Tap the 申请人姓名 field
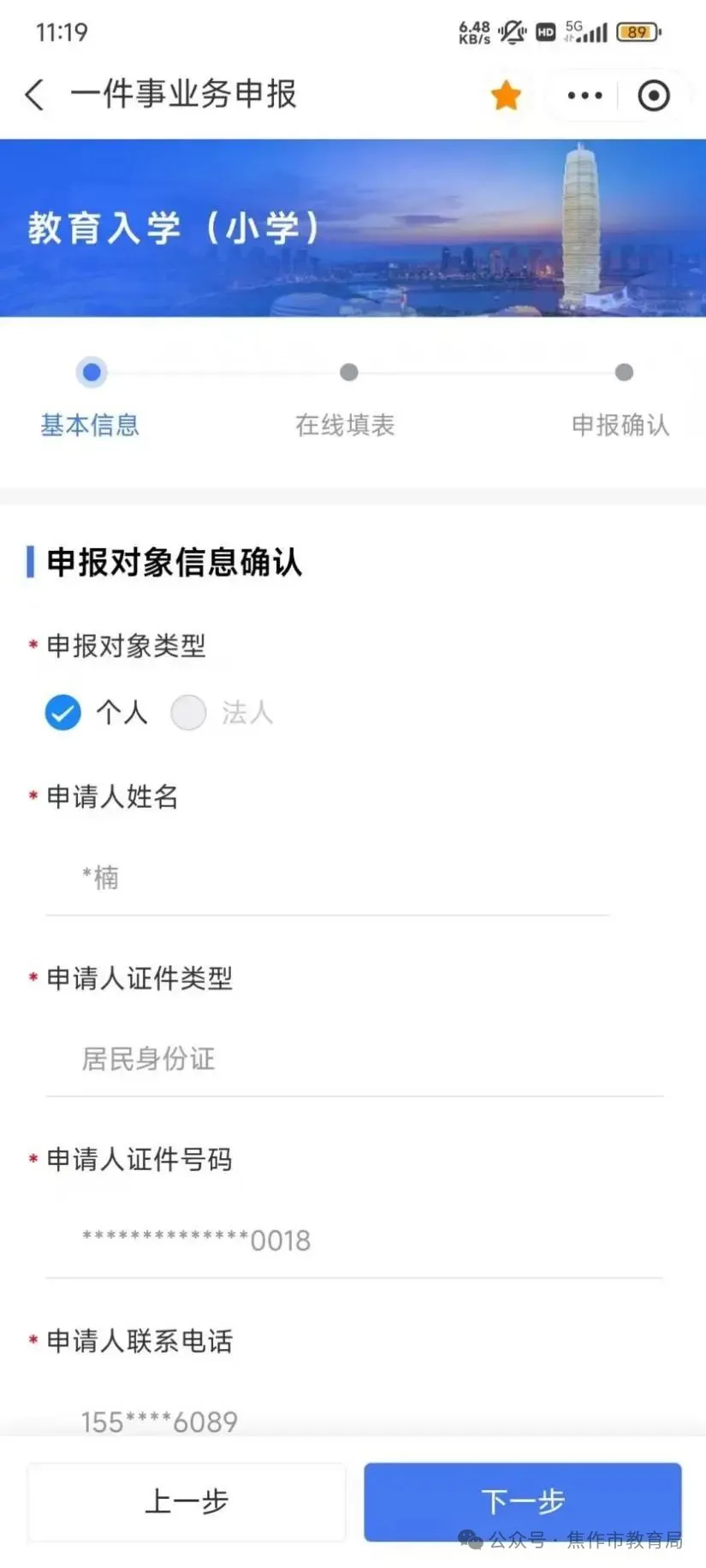Viewport: 706px width, 1568px height. click(x=325, y=878)
